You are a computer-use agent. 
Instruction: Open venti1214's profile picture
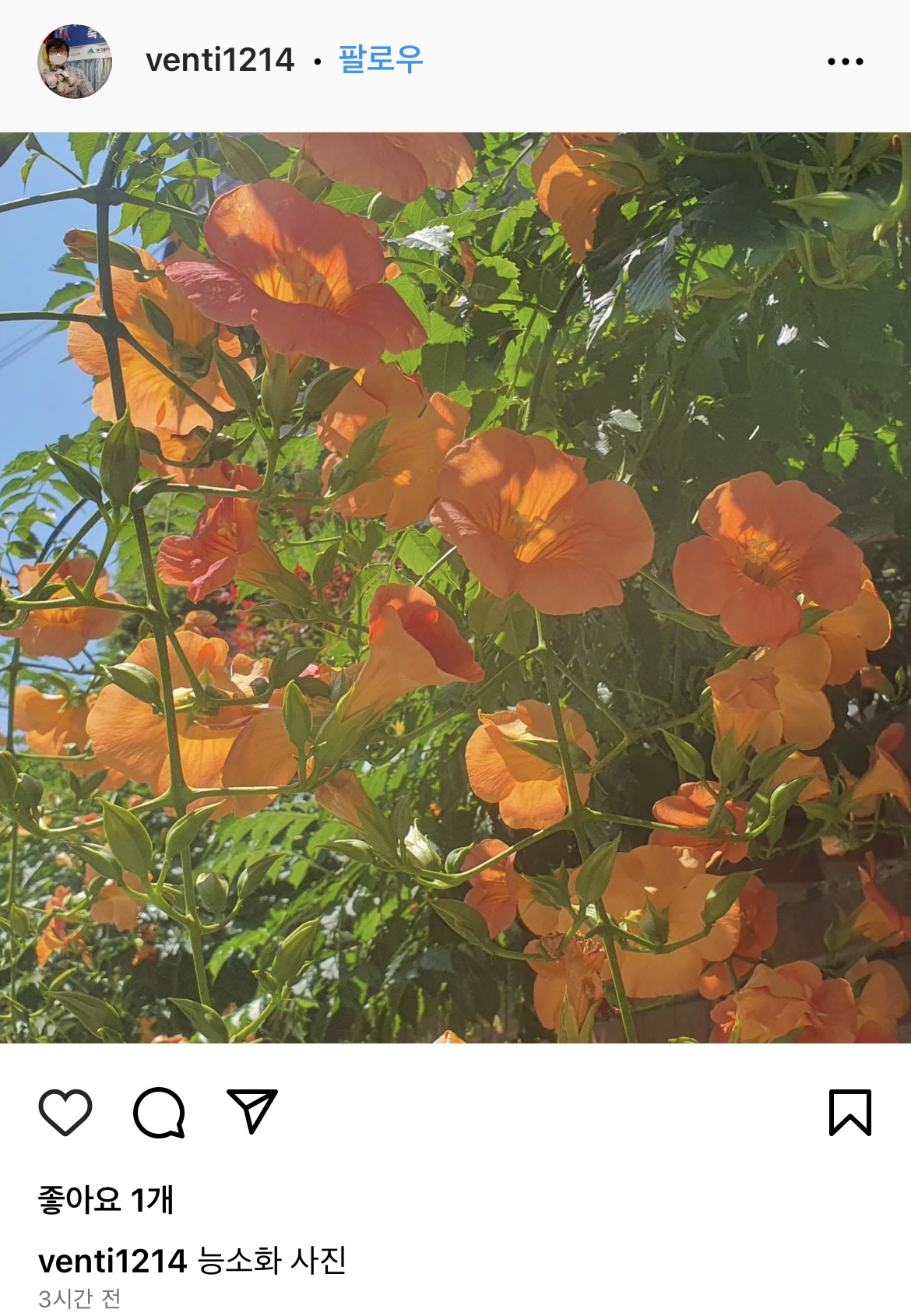point(75,61)
